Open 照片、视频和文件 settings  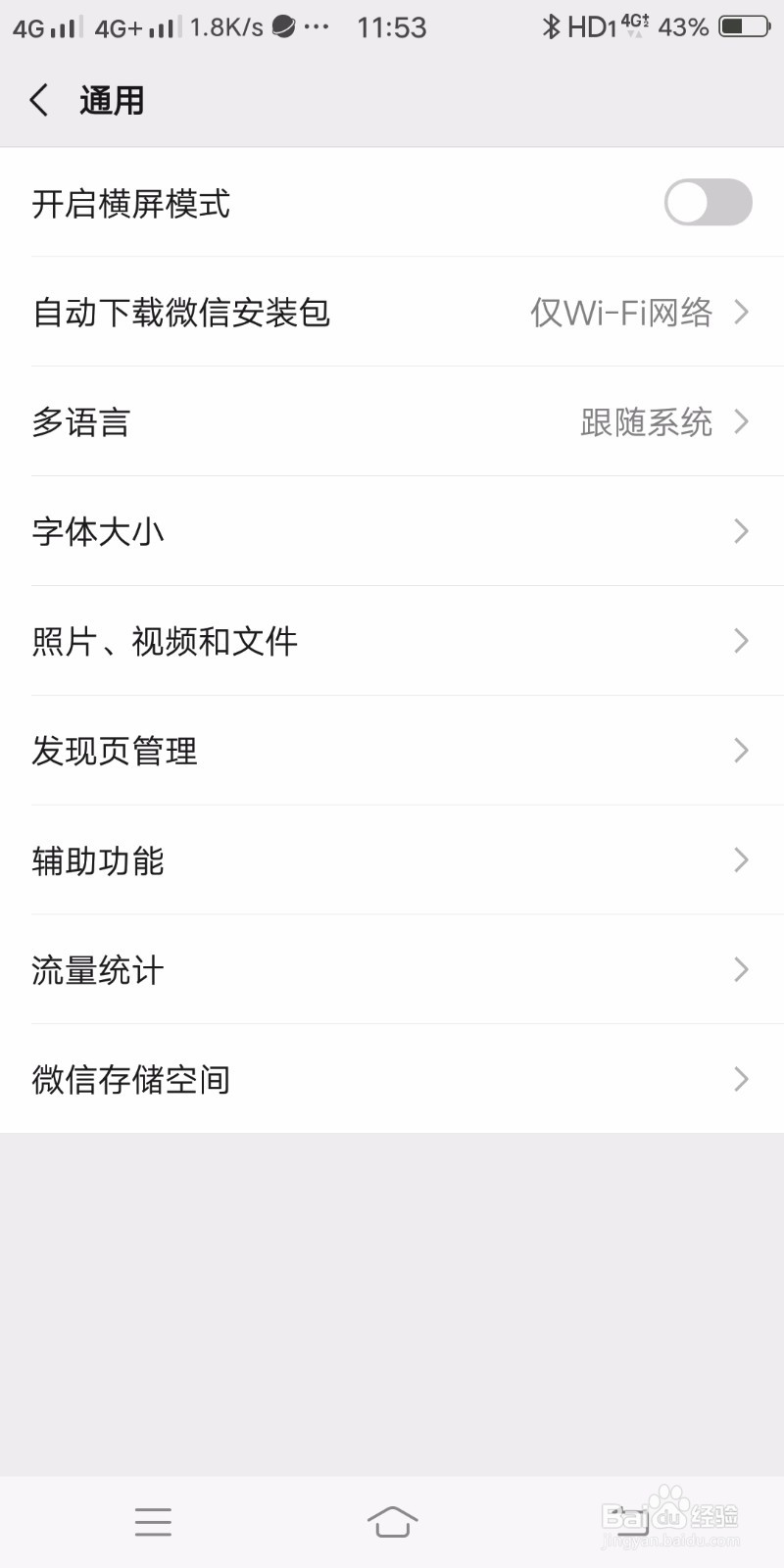tap(392, 641)
